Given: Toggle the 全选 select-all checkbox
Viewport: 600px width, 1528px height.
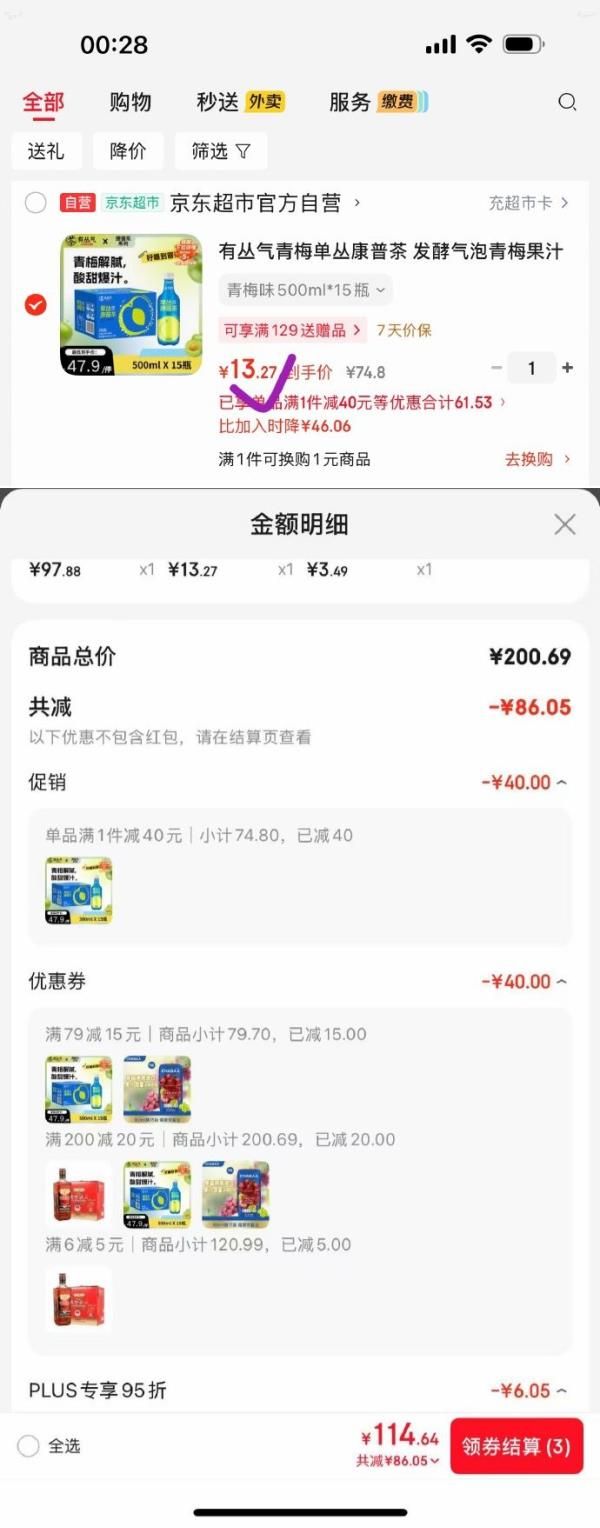Looking at the screenshot, I should click(x=29, y=1446).
